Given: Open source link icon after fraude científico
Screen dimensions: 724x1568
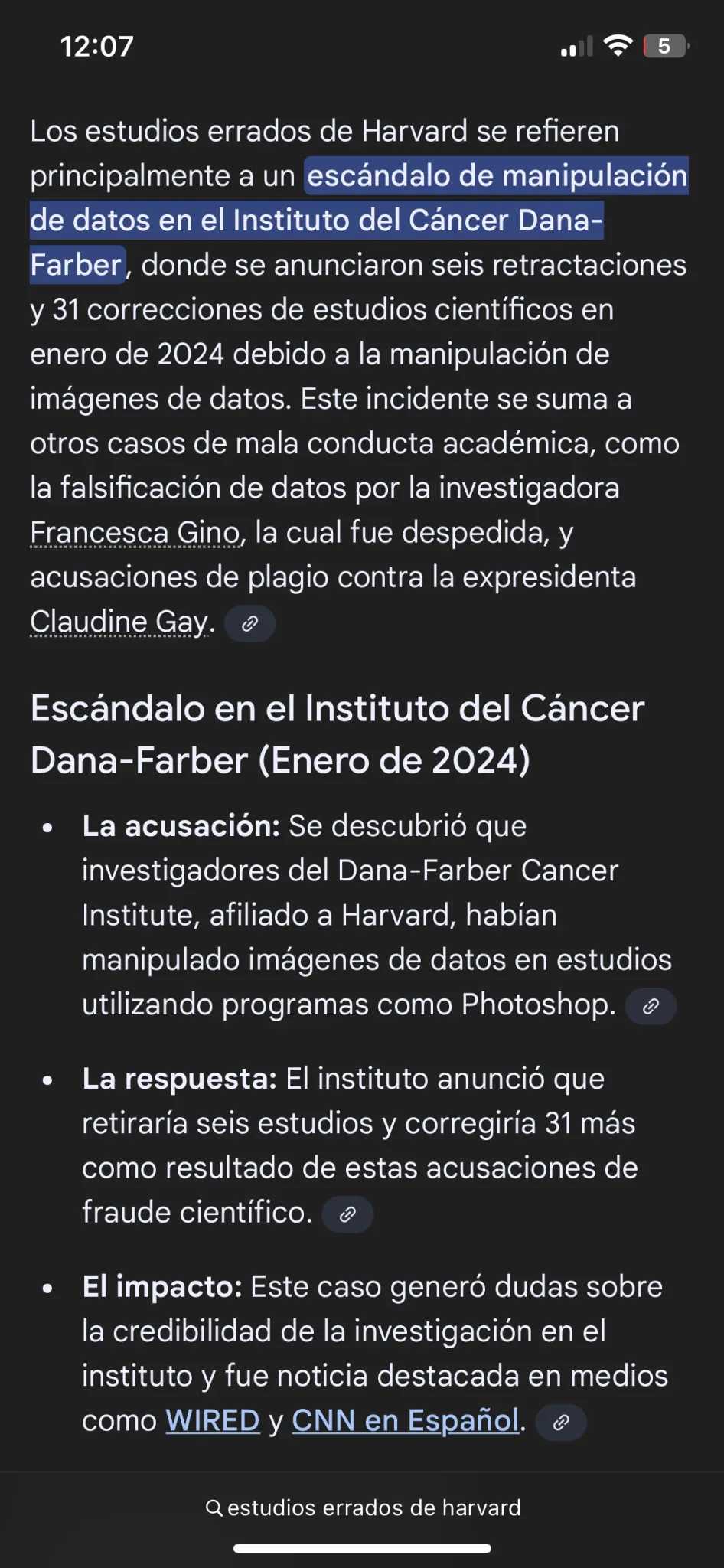Looking at the screenshot, I should coord(347,1214).
